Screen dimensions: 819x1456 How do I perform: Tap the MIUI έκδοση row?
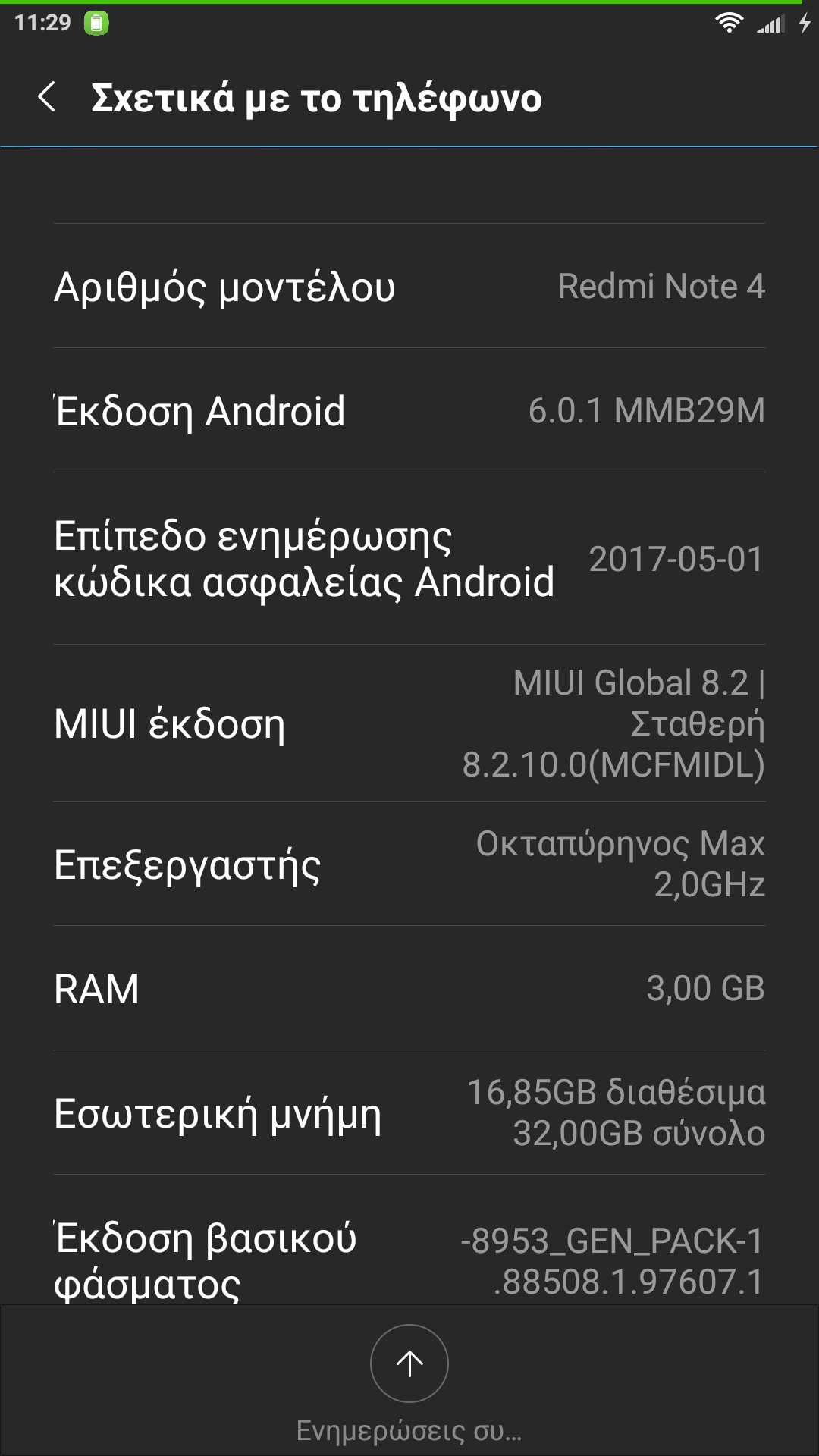coord(409,723)
